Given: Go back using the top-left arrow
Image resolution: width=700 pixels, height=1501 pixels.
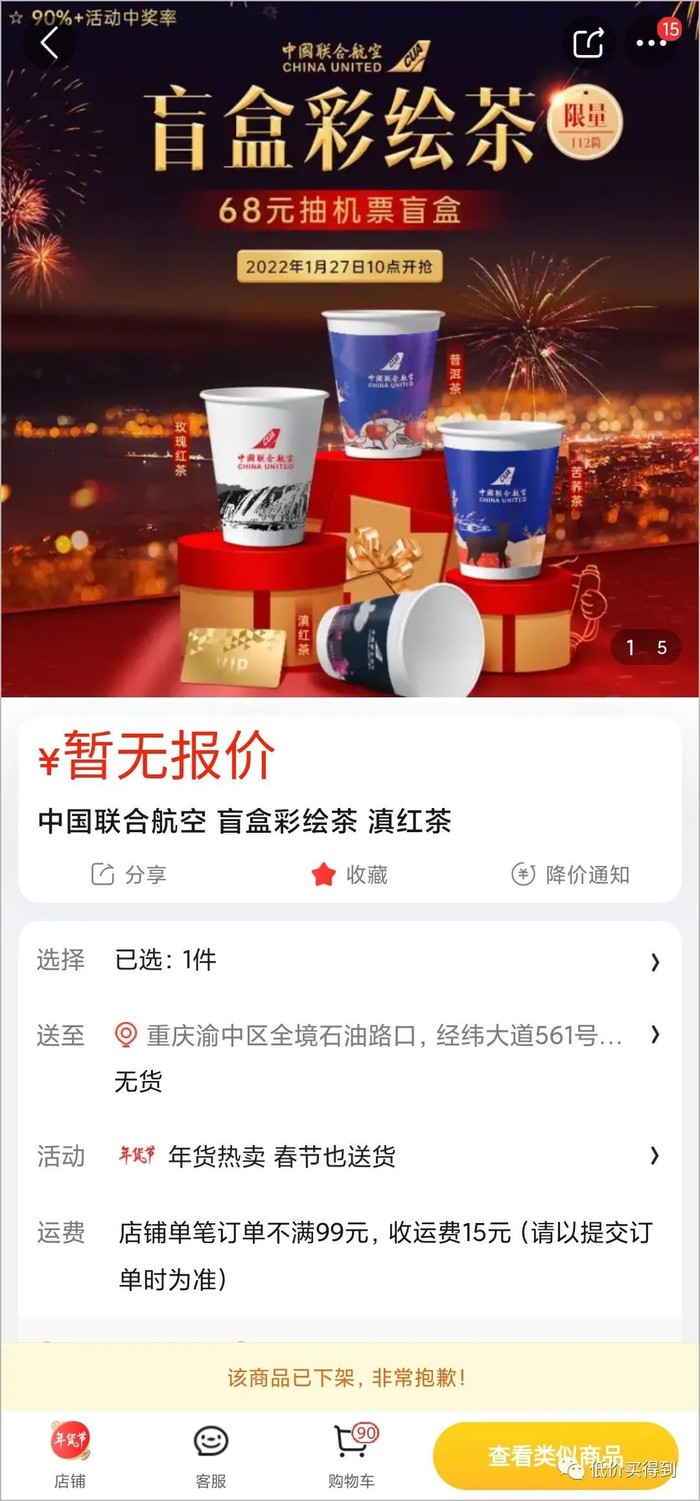Looking at the screenshot, I should [49, 43].
